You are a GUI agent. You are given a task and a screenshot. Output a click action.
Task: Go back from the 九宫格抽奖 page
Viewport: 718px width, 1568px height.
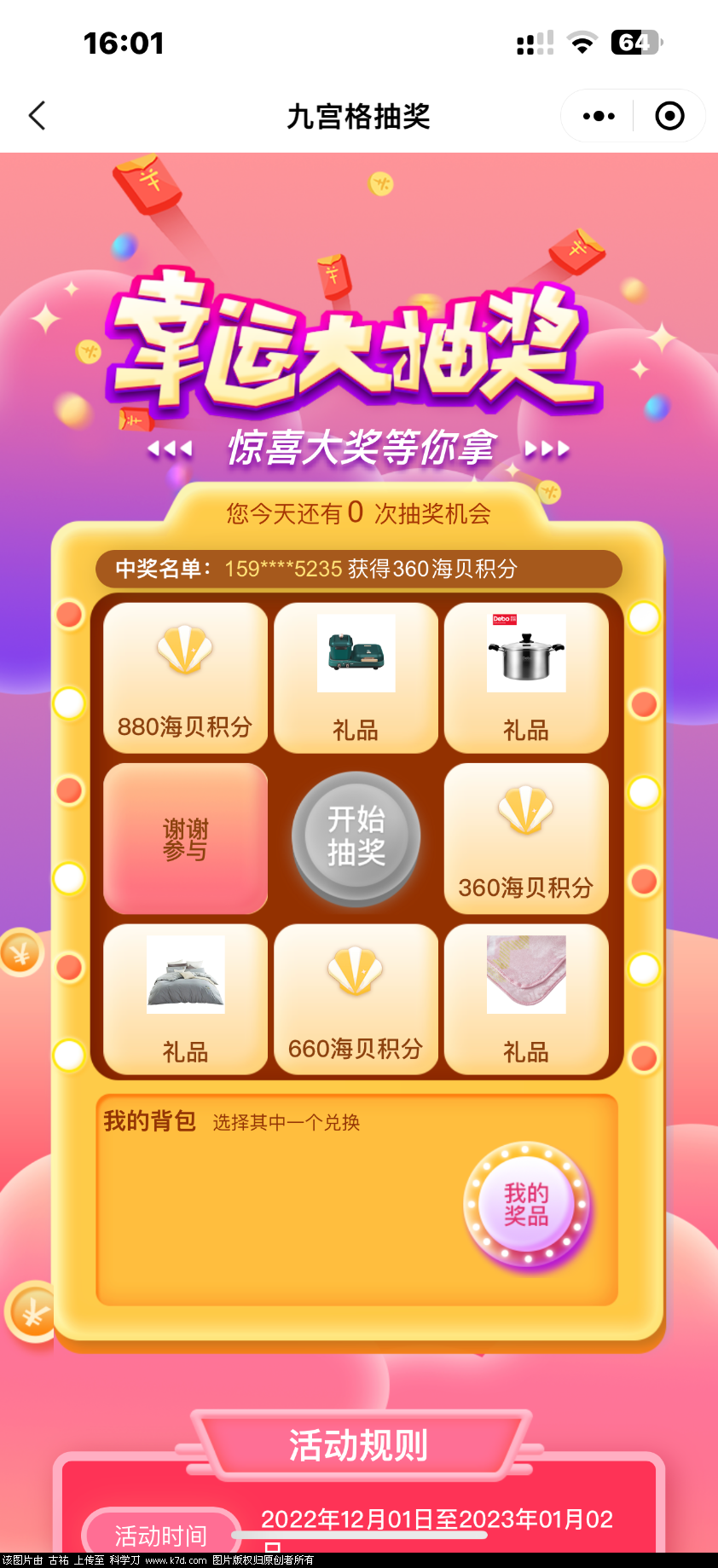pyautogui.click(x=37, y=116)
